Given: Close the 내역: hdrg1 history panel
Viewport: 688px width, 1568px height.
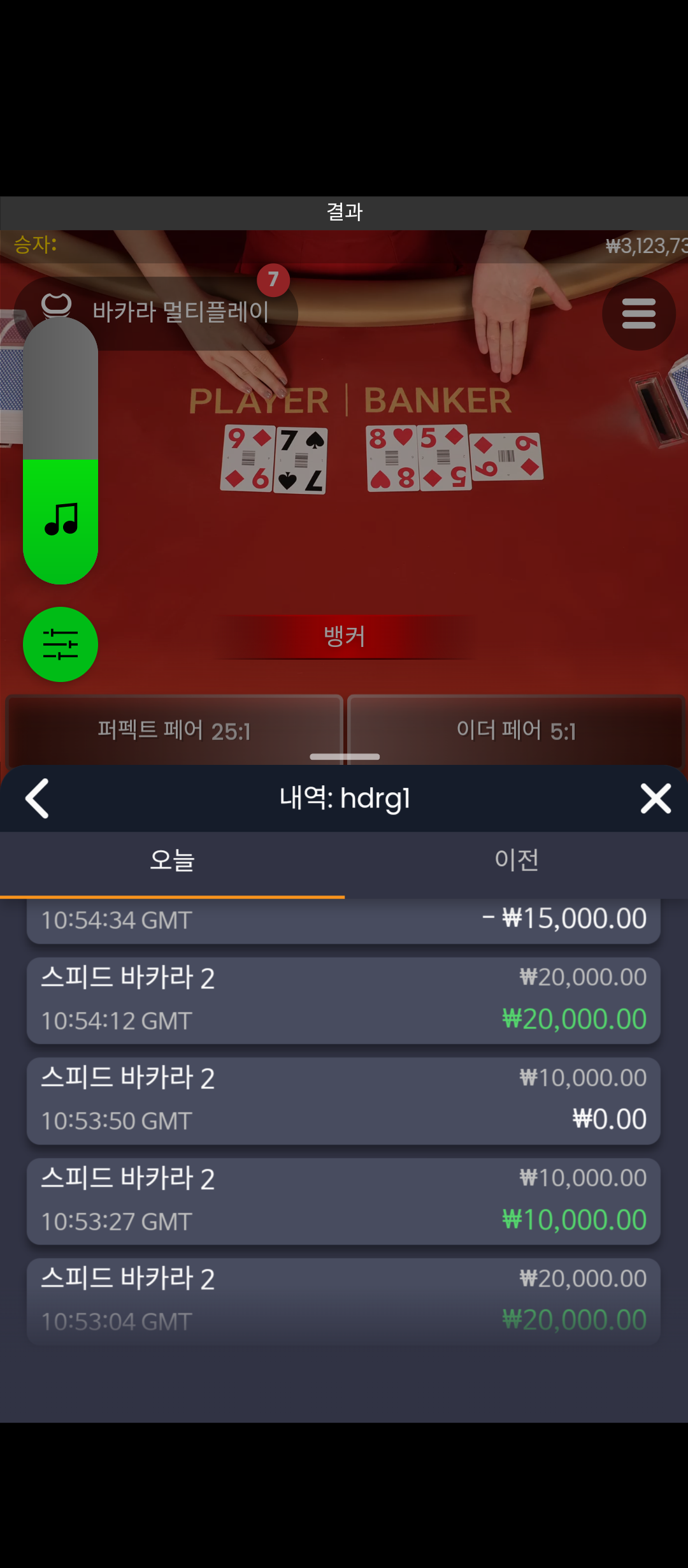Looking at the screenshot, I should click(656, 798).
